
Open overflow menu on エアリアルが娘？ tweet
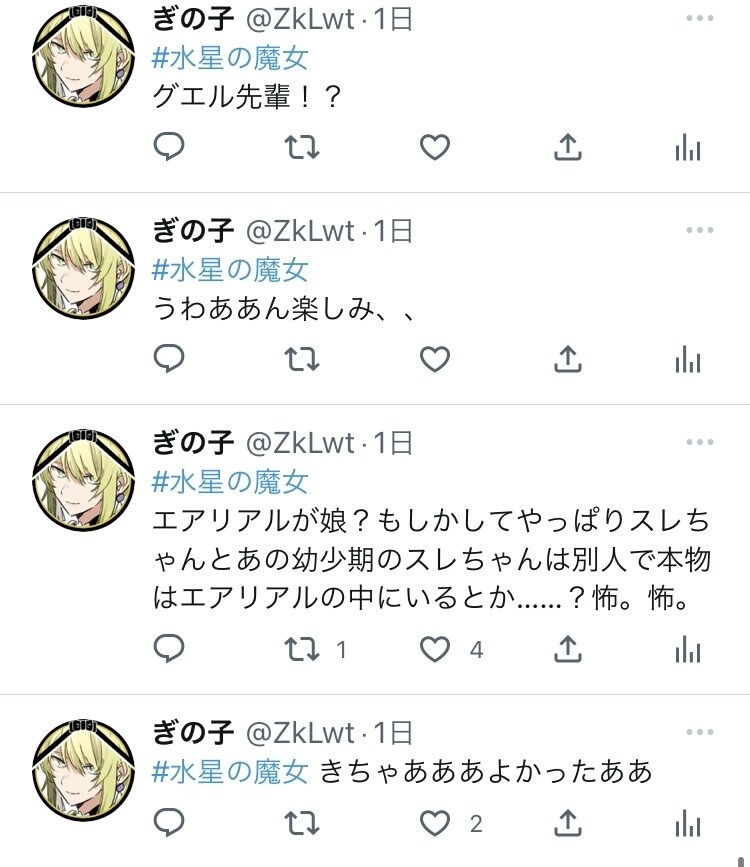[x=700, y=442]
